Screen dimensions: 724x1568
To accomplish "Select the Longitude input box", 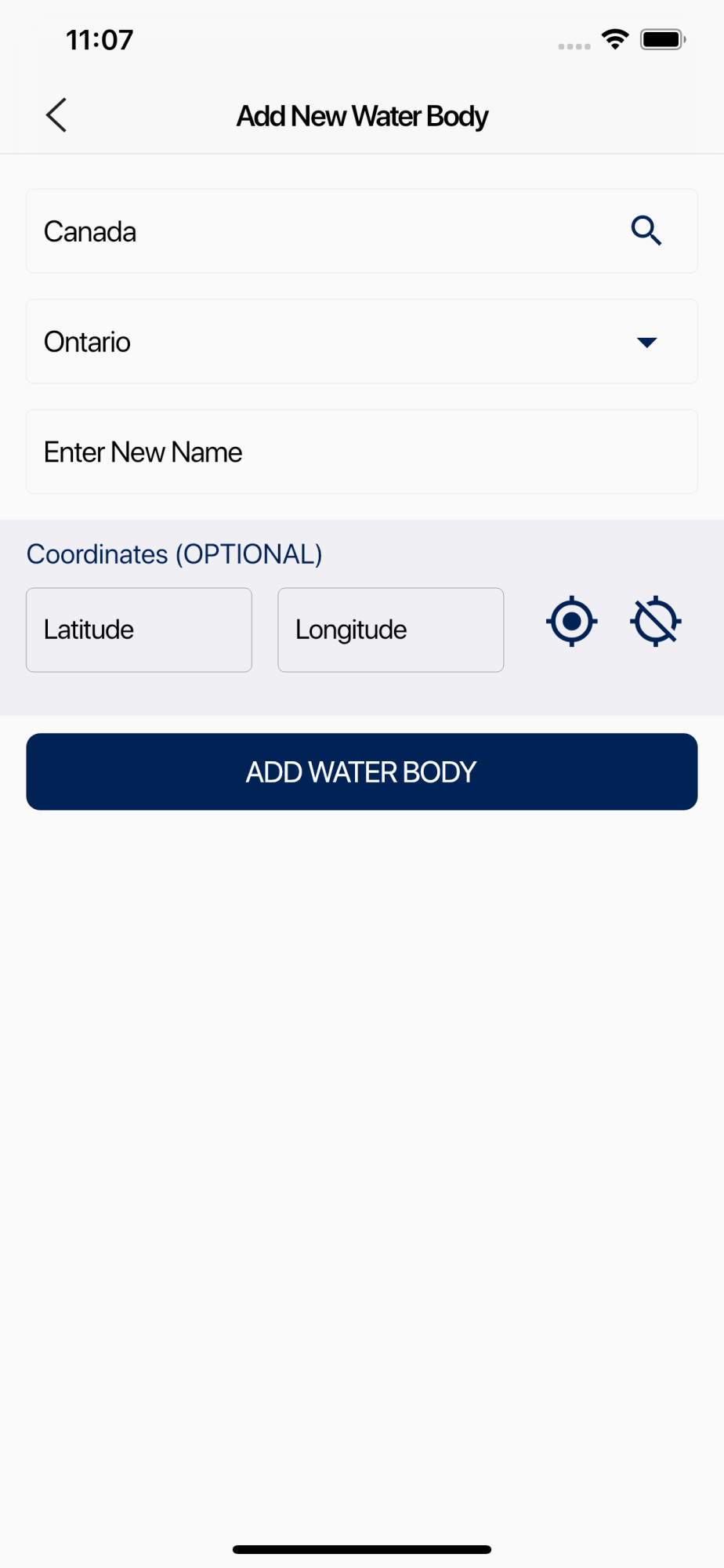I will pos(391,630).
